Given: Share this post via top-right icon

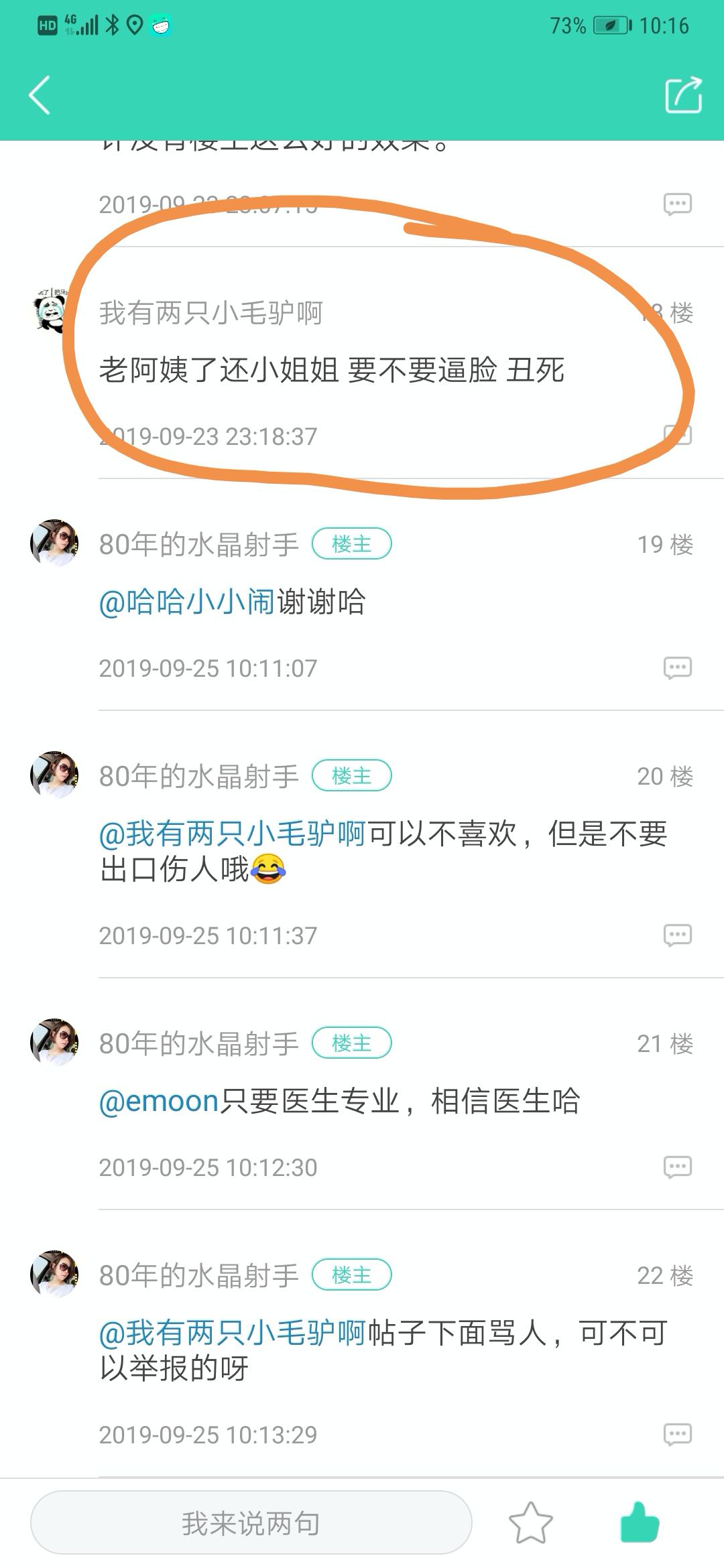Looking at the screenshot, I should tap(683, 95).
